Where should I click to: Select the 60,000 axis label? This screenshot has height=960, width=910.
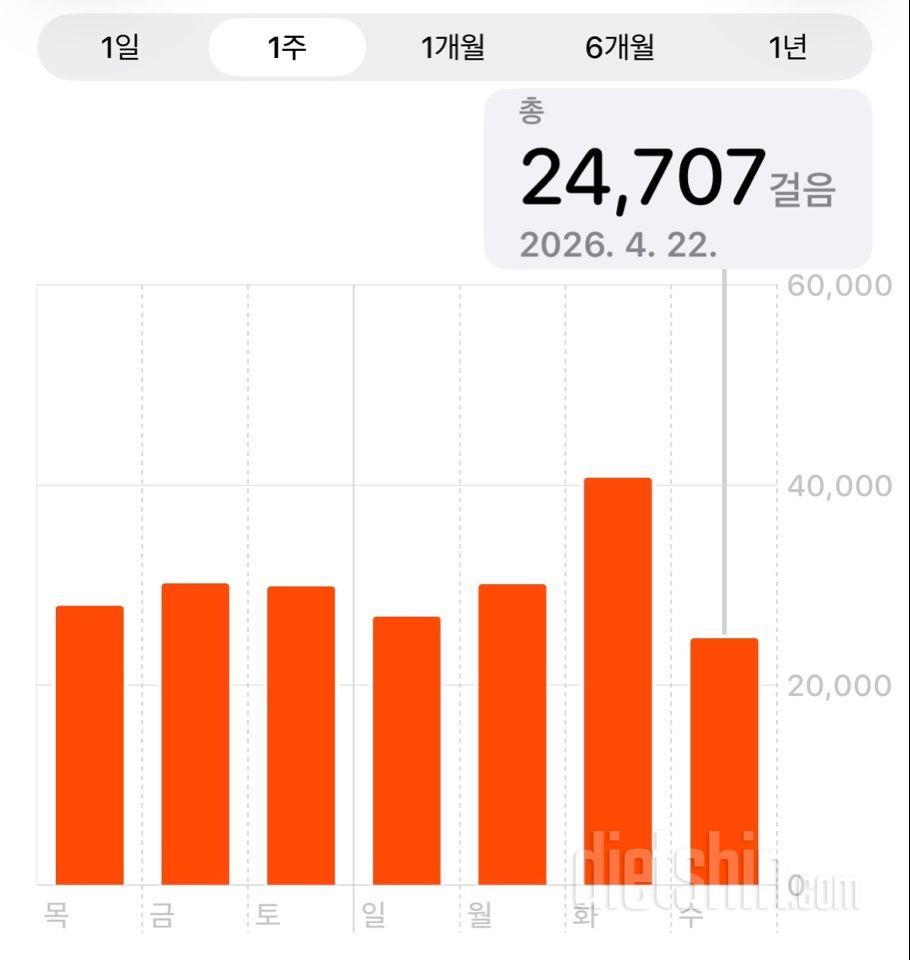tap(838, 287)
